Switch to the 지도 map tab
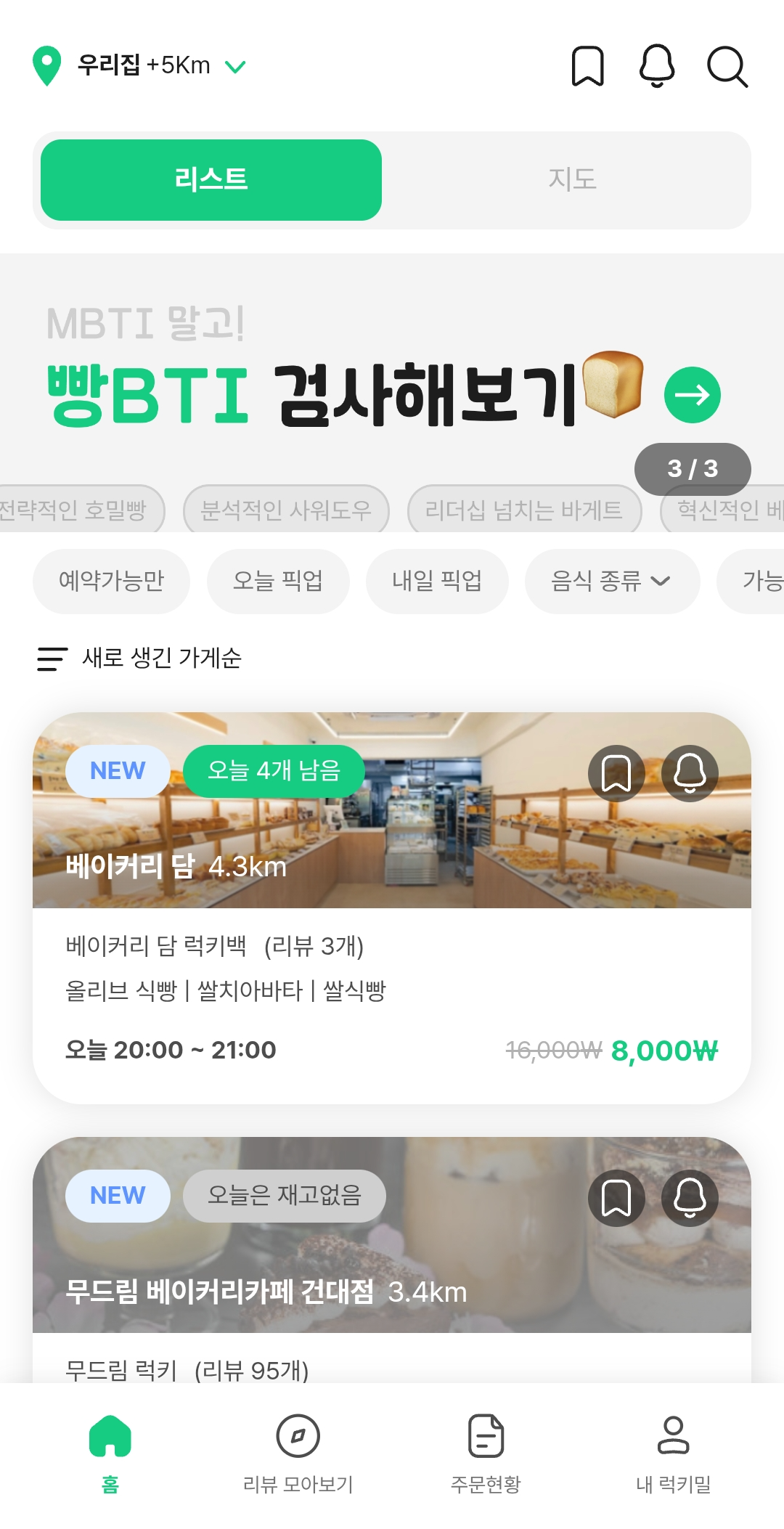The image size is (784, 1529). (573, 180)
